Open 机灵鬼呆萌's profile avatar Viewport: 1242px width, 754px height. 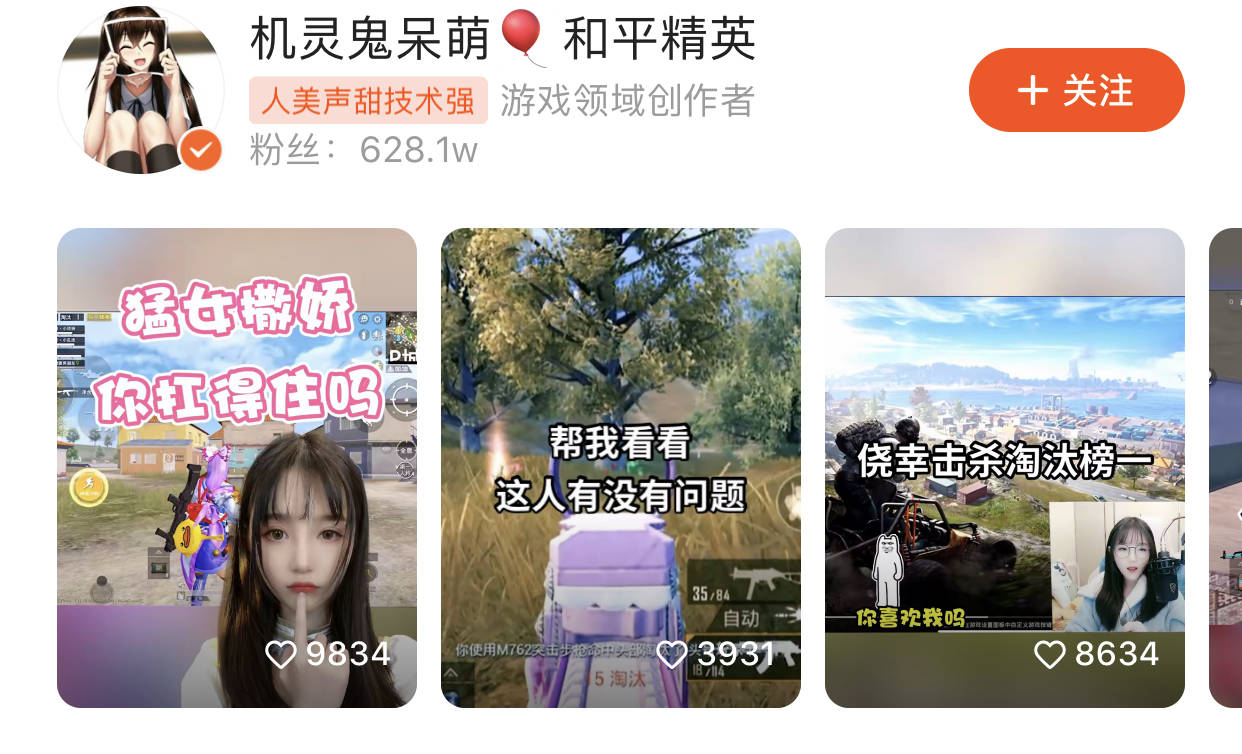tap(141, 91)
